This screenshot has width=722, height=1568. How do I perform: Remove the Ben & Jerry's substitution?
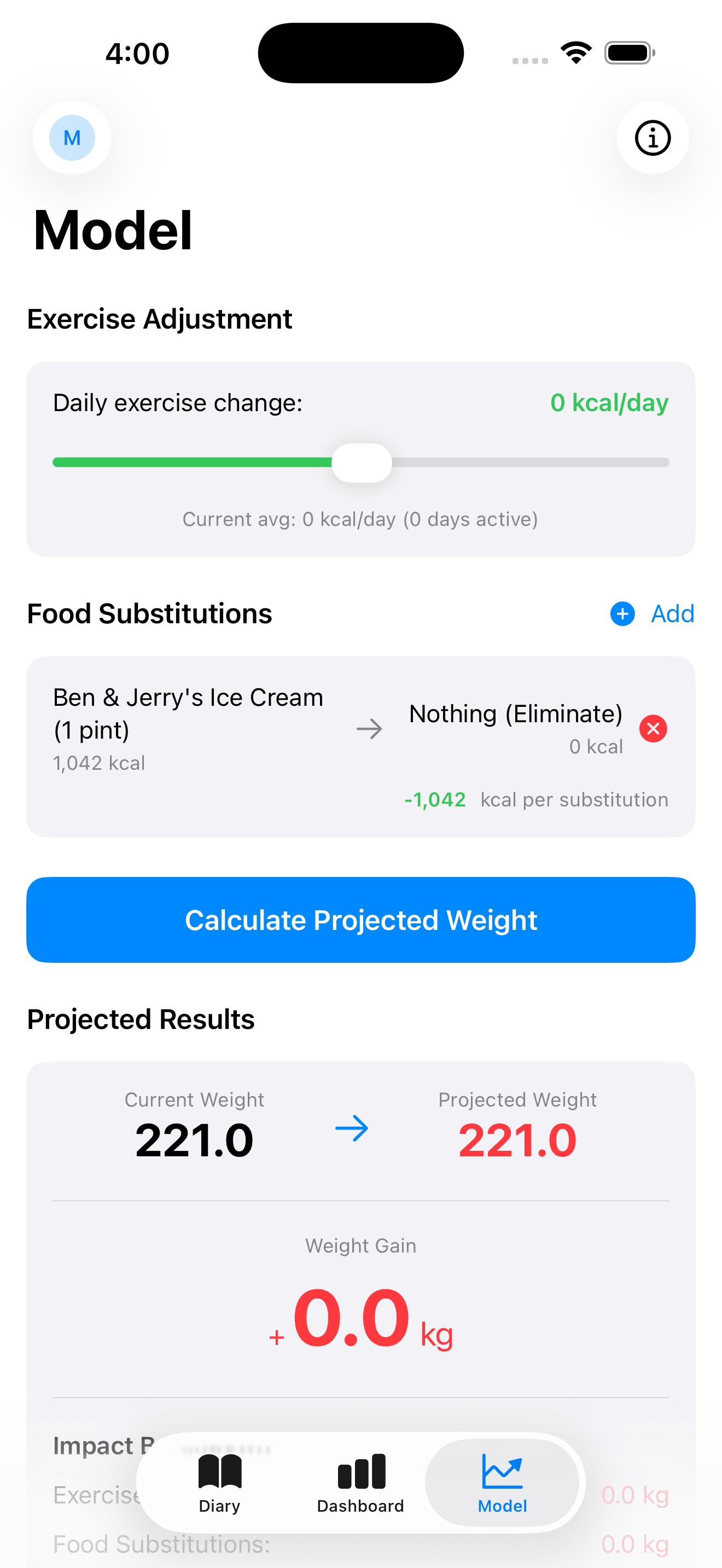point(653,728)
